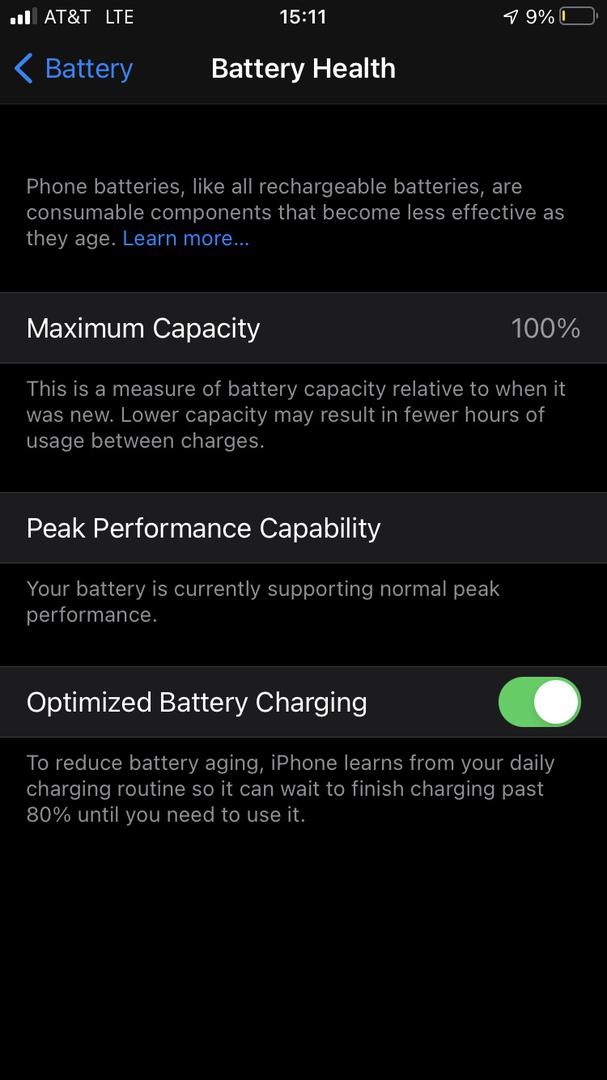
Task: Turn off Optimized Battery Charging
Action: point(539,702)
